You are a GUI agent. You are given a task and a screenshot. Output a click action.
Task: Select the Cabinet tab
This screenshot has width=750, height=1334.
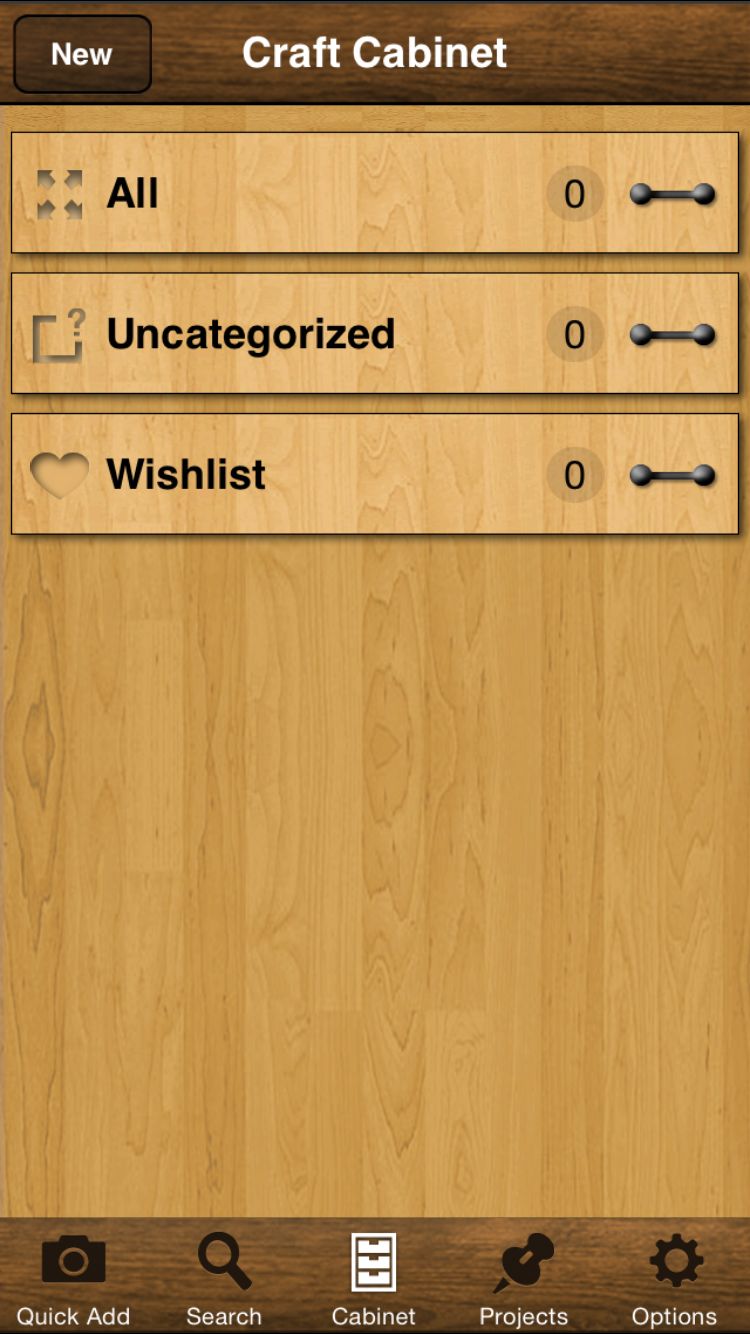[374, 1278]
